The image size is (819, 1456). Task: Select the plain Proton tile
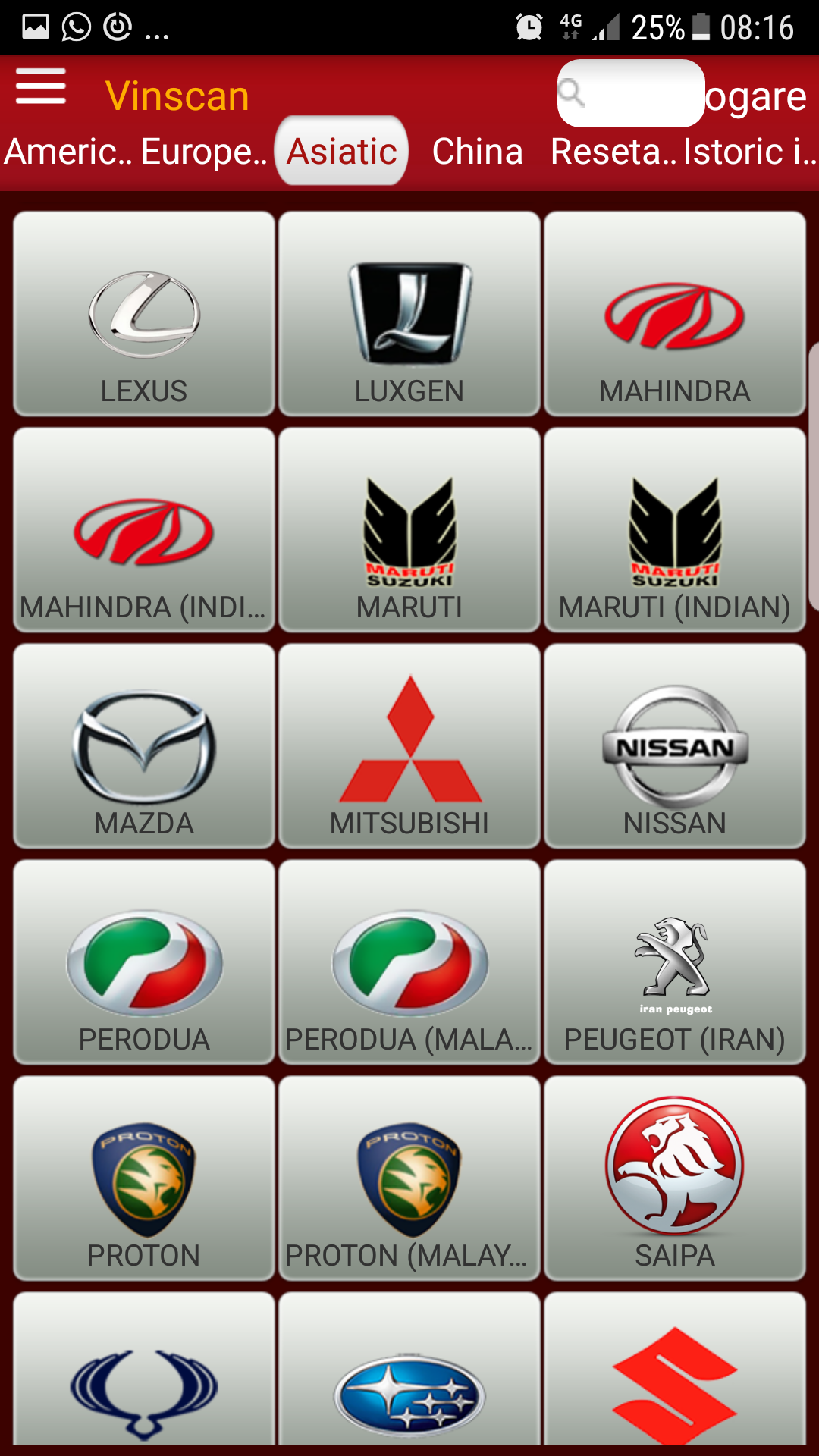pos(144,1178)
